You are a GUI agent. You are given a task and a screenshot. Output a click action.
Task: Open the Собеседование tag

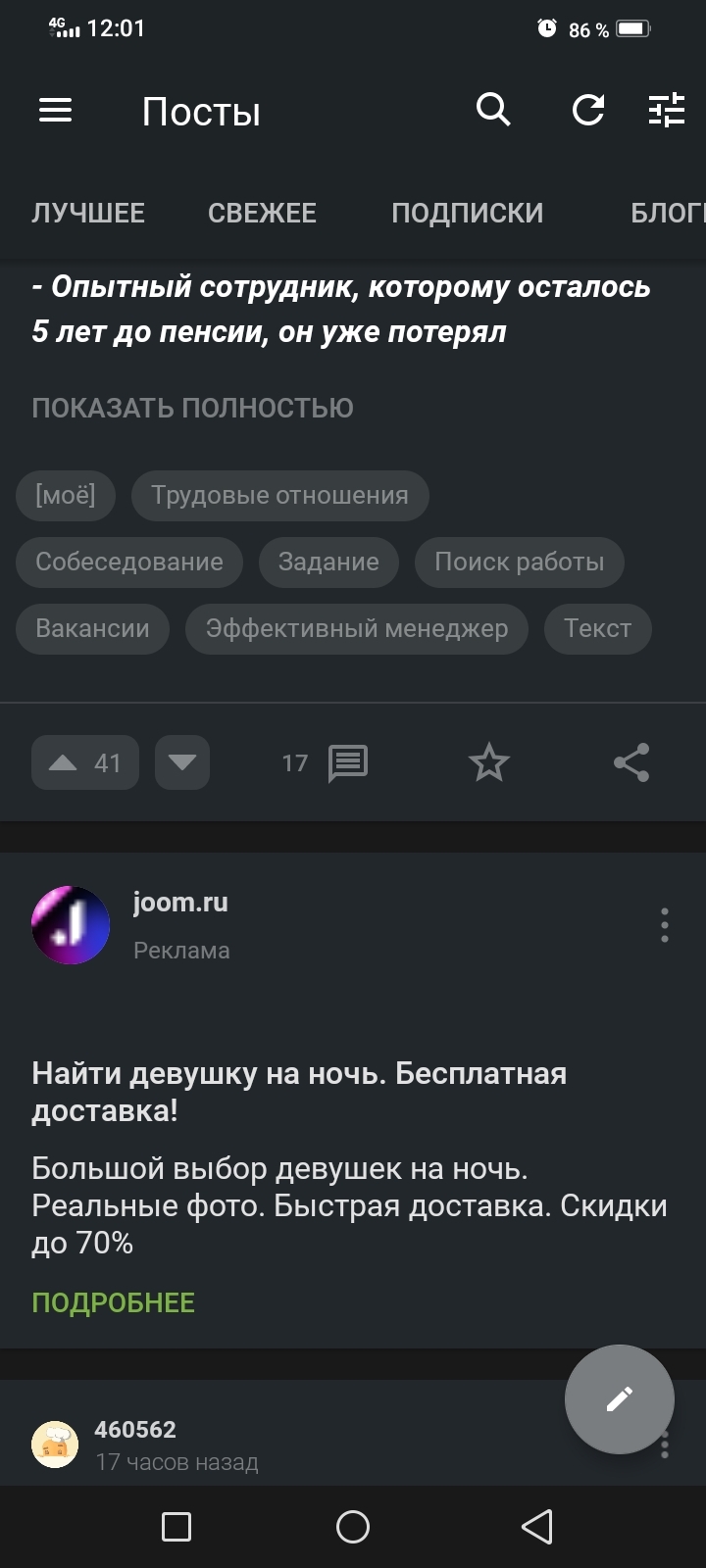(x=129, y=562)
